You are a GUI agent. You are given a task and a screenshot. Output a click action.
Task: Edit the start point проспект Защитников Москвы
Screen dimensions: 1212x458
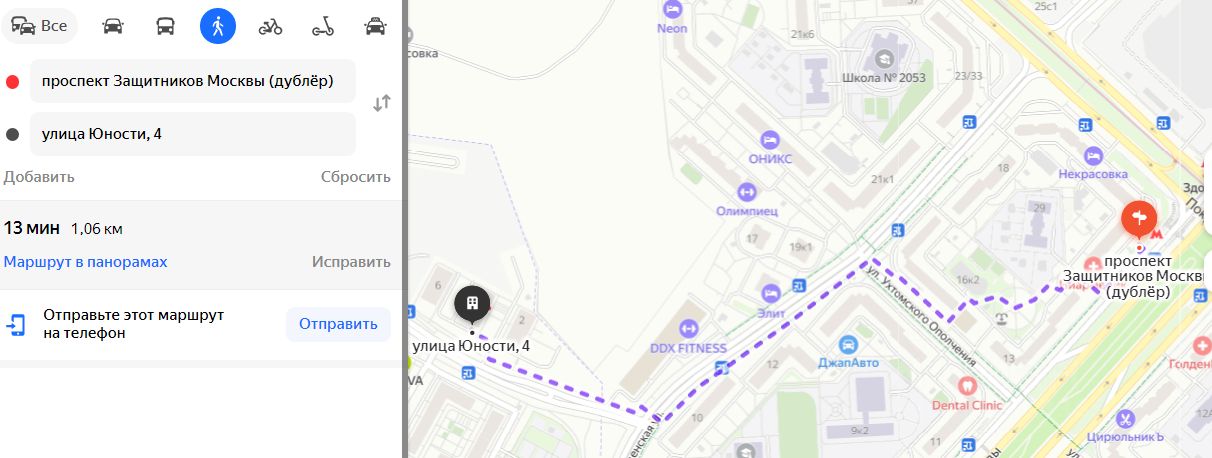pyautogui.click(x=193, y=81)
